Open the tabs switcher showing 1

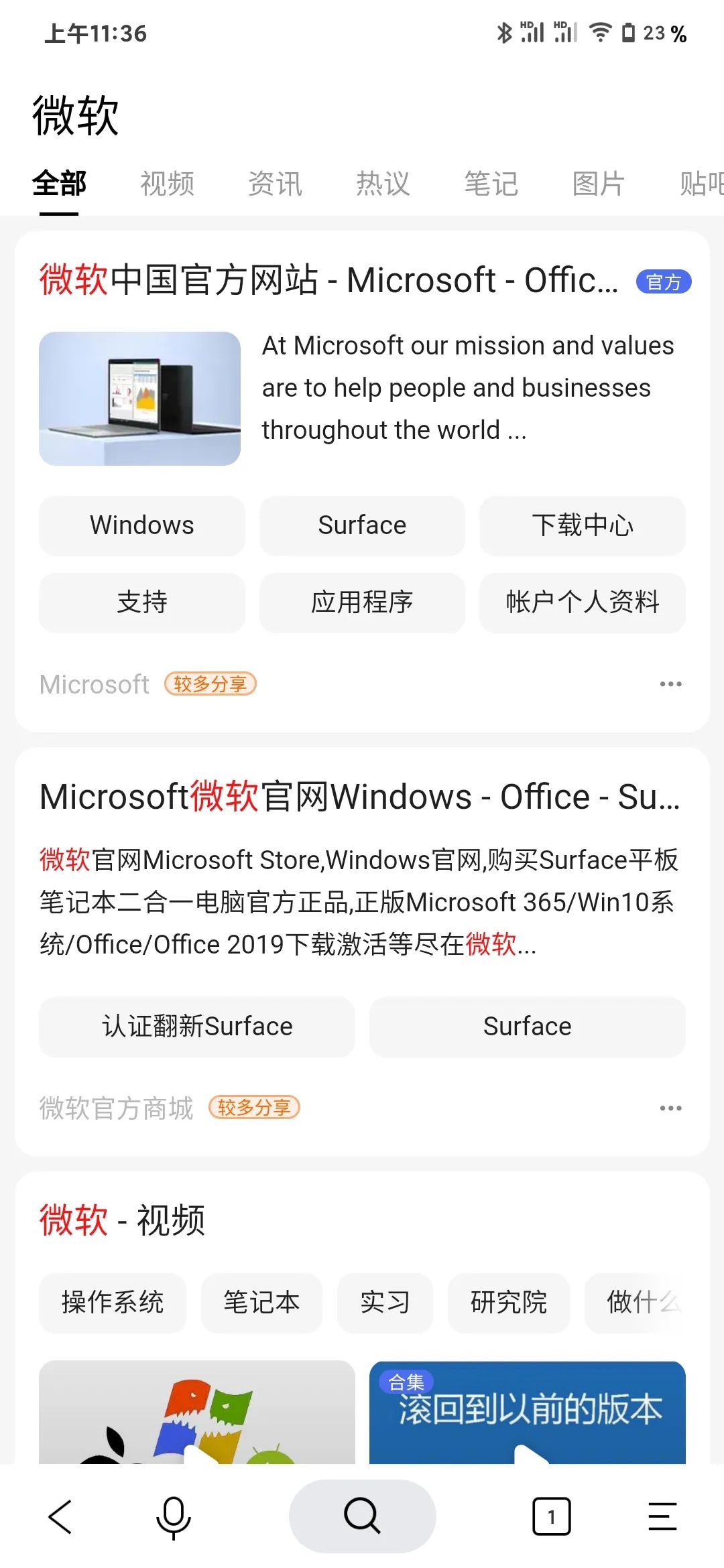click(551, 1516)
